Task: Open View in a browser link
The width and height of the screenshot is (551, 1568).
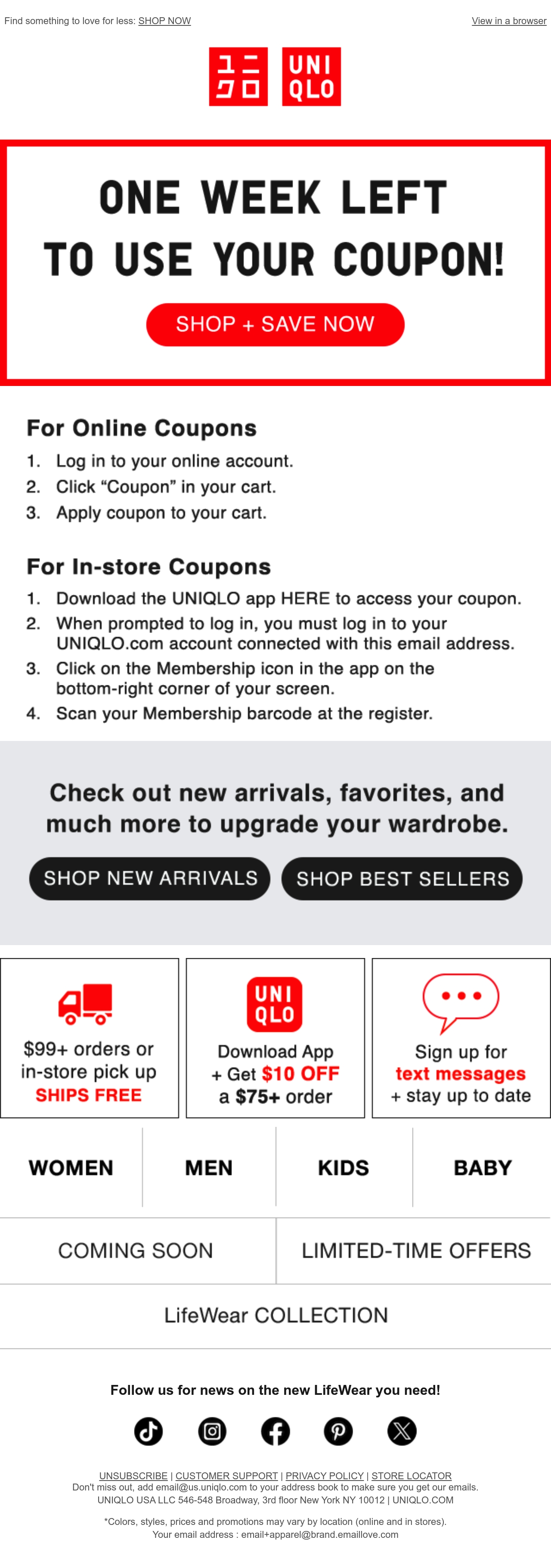Action: point(508,21)
